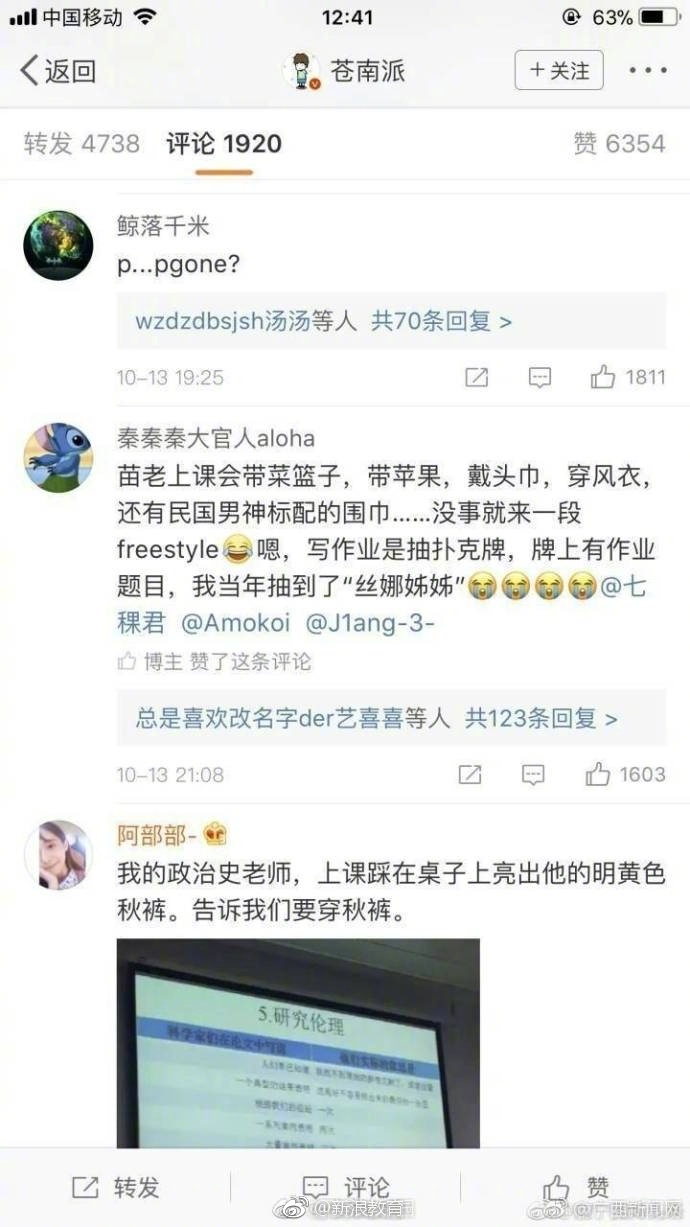Tap 转发 in the bottom bar

click(x=116, y=1187)
